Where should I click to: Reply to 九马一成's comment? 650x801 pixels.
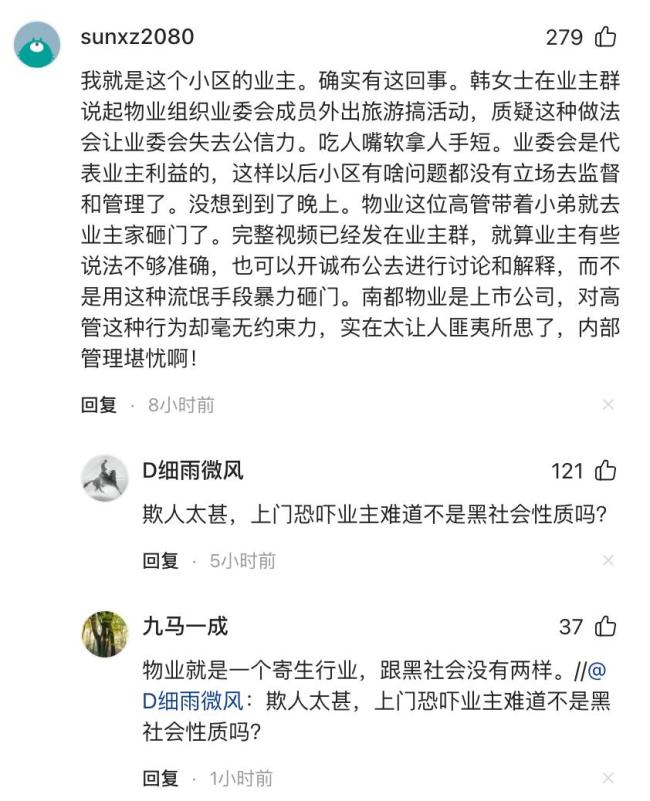(160, 777)
